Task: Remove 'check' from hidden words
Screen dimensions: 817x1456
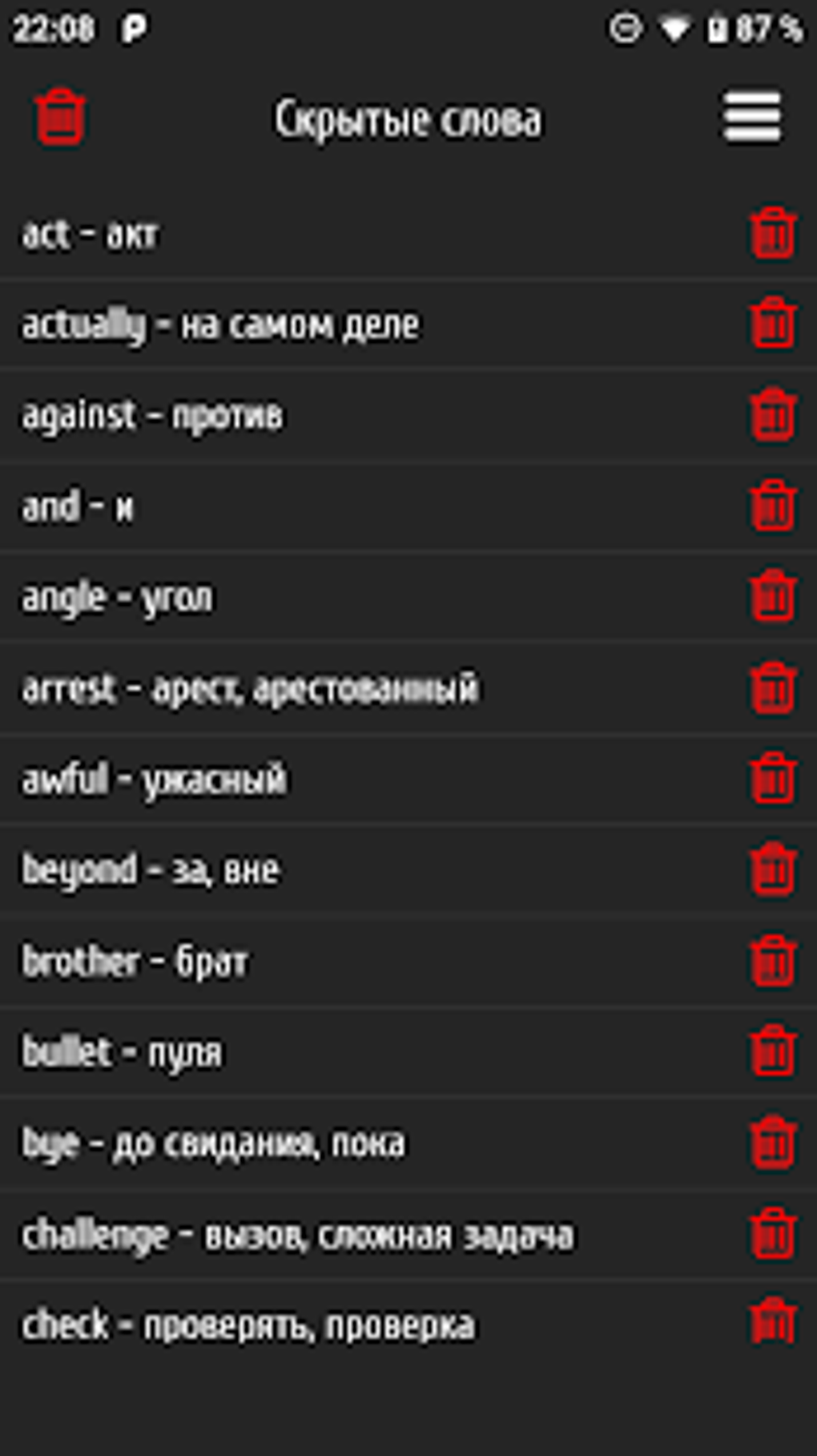Action: pyautogui.click(x=773, y=1323)
